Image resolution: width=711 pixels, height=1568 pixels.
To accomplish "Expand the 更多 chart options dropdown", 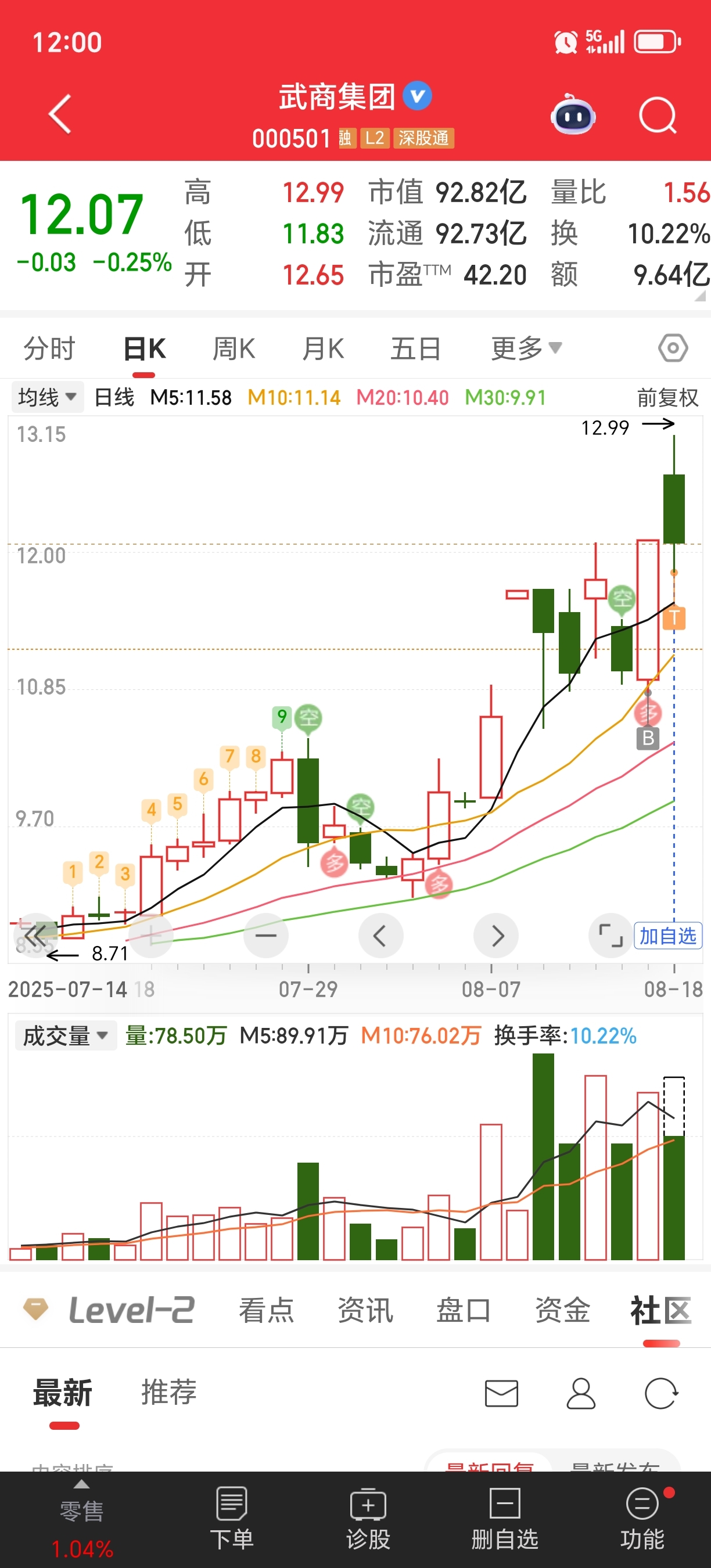I will click(x=526, y=349).
